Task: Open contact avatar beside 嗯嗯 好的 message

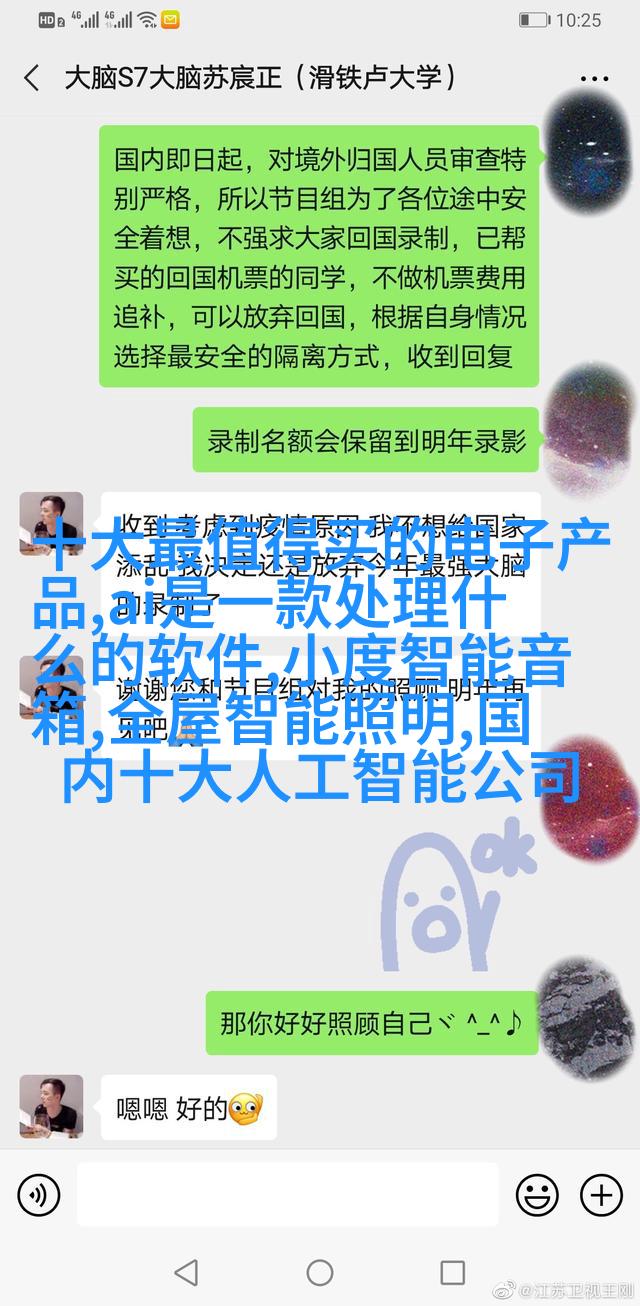Action: [x=51, y=1107]
